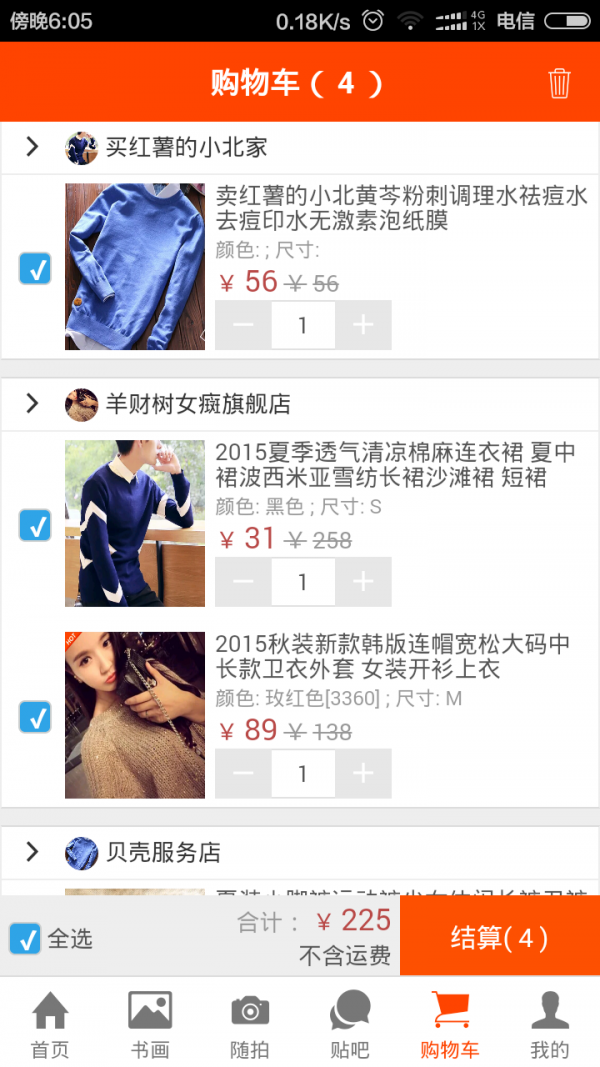Uncheck the ¥56 item checkbox
600x1067 pixels.
(35, 268)
